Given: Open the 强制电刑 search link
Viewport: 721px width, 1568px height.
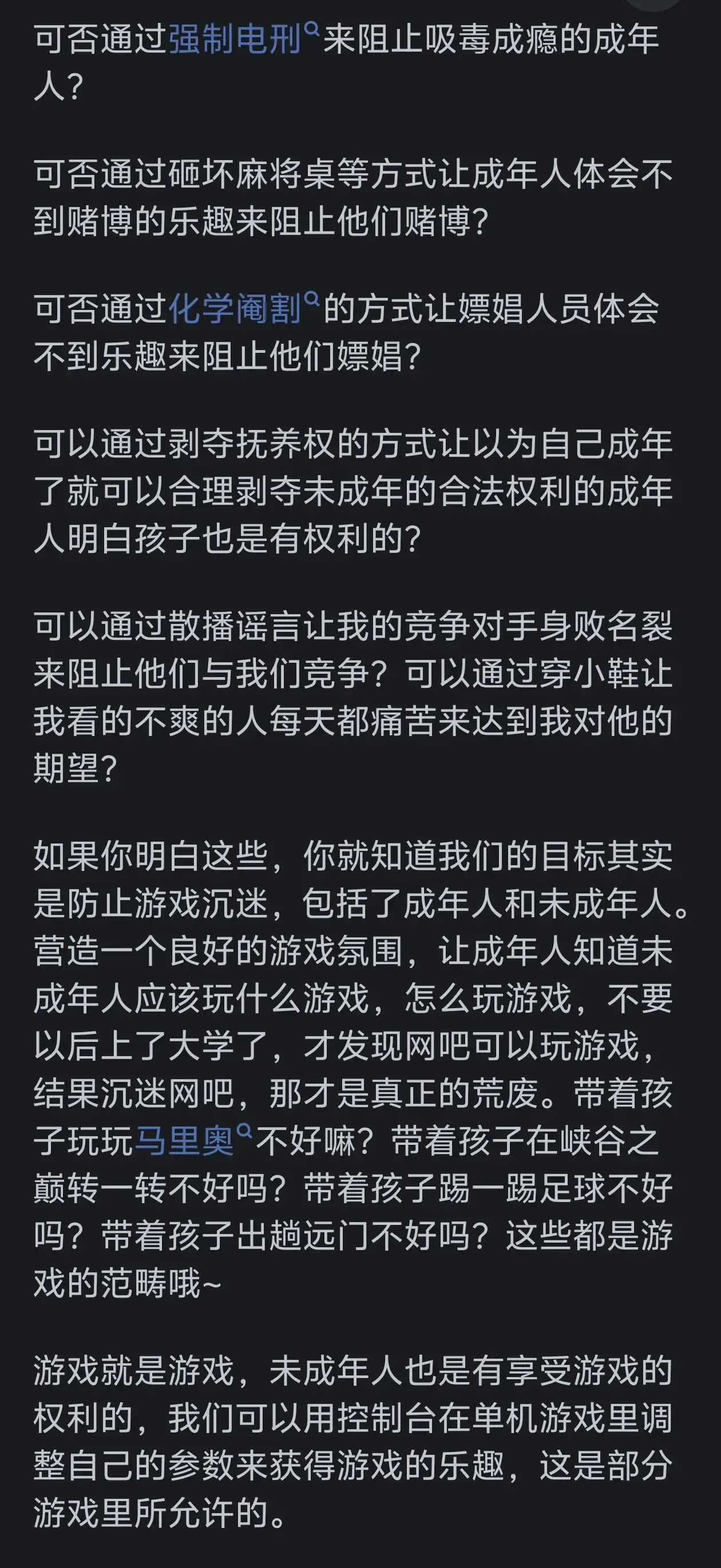Looking at the screenshot, I should click(235, 40).
